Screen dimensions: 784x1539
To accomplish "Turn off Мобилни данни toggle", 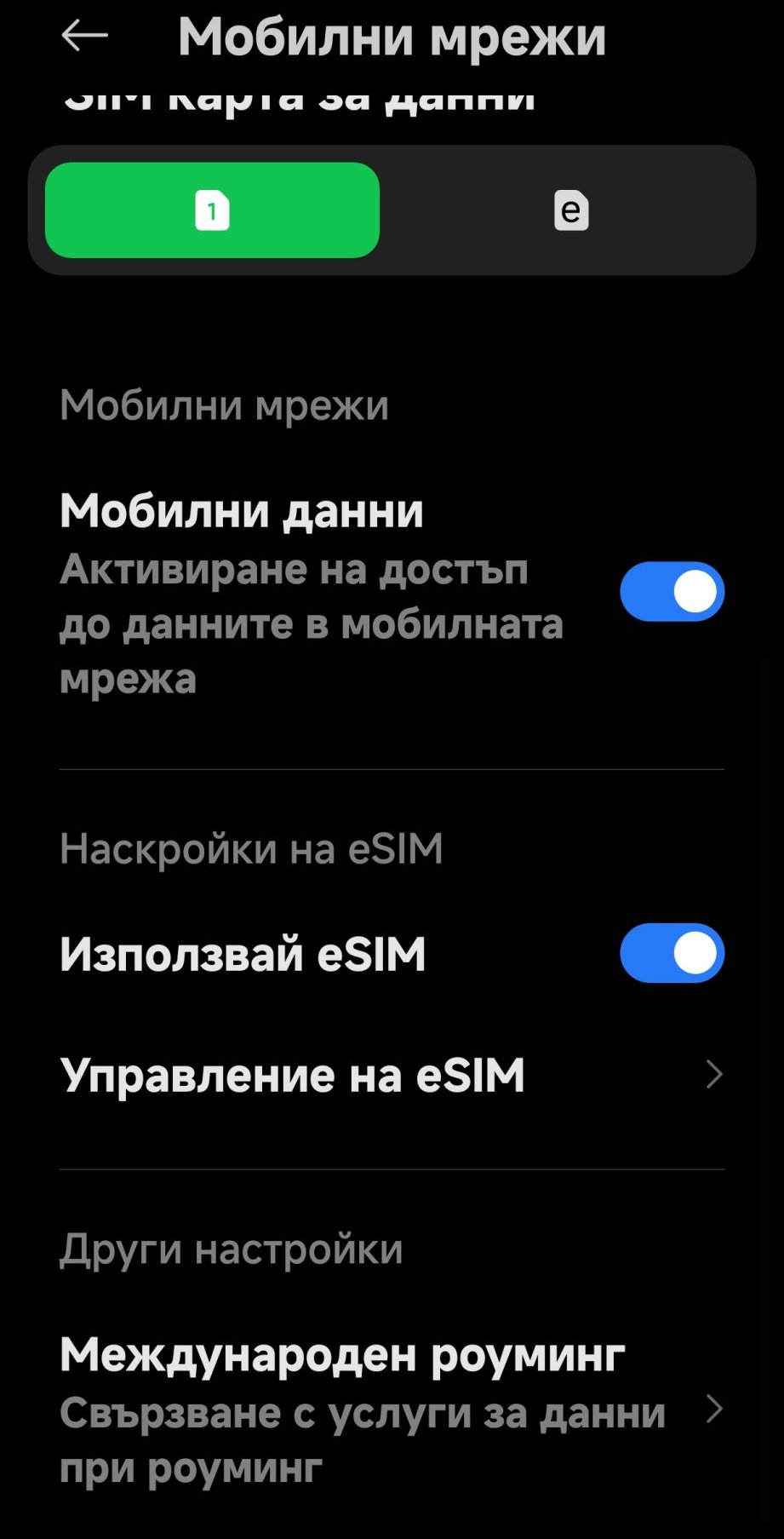I will point(672,592).
